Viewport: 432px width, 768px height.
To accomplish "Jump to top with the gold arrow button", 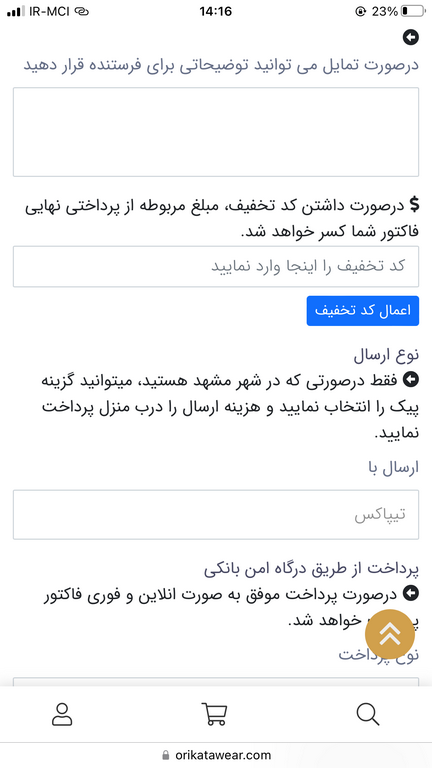I will click(x=389, y=634).
